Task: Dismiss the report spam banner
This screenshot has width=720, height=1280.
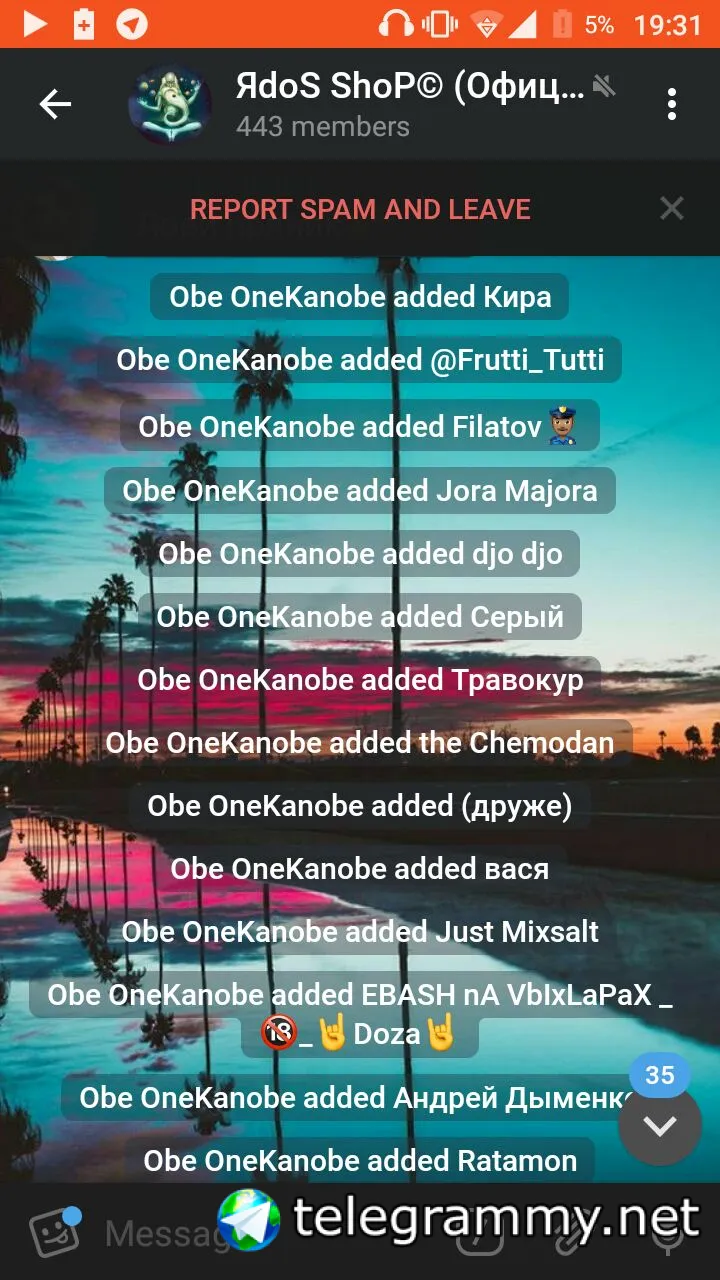Action: [x=672, y=208]
